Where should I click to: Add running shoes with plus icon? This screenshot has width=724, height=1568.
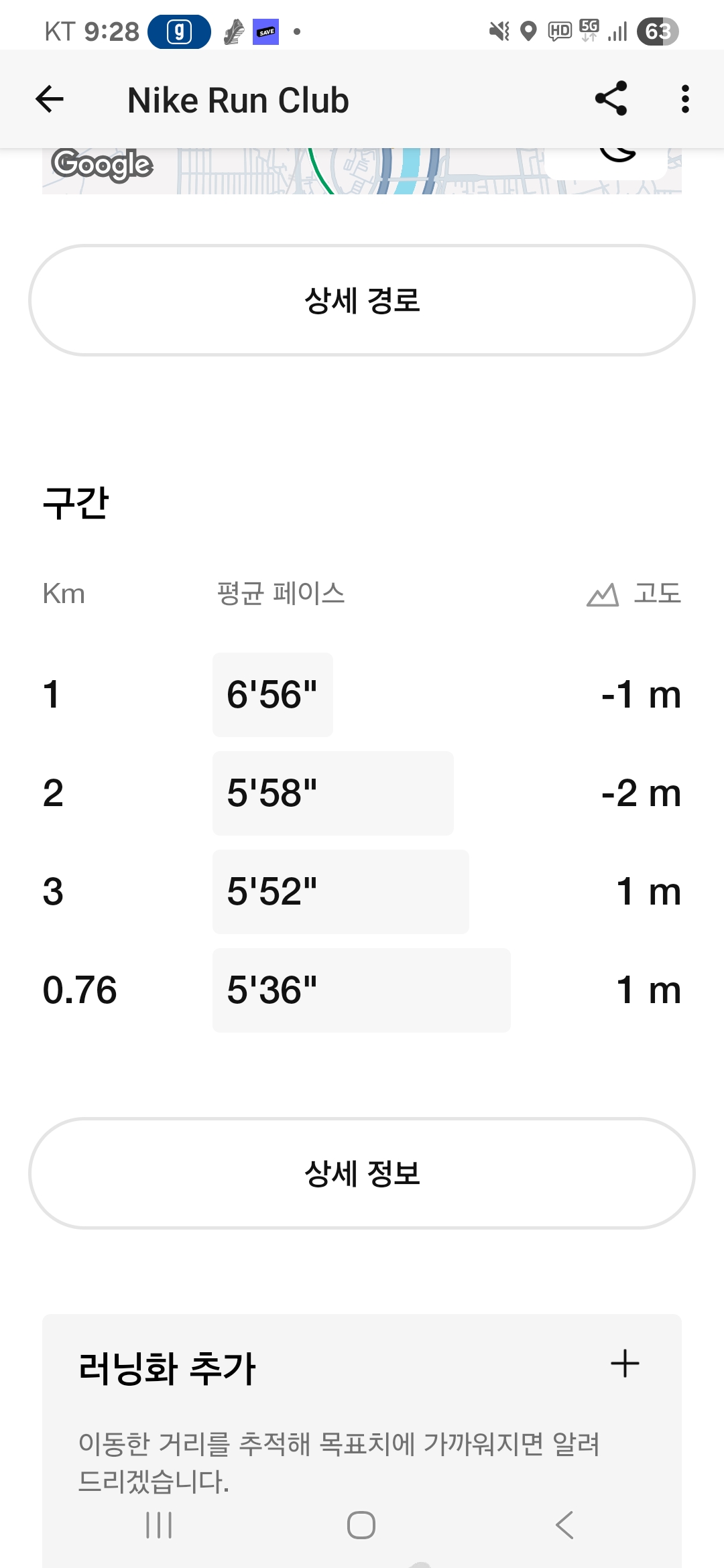625,1364
